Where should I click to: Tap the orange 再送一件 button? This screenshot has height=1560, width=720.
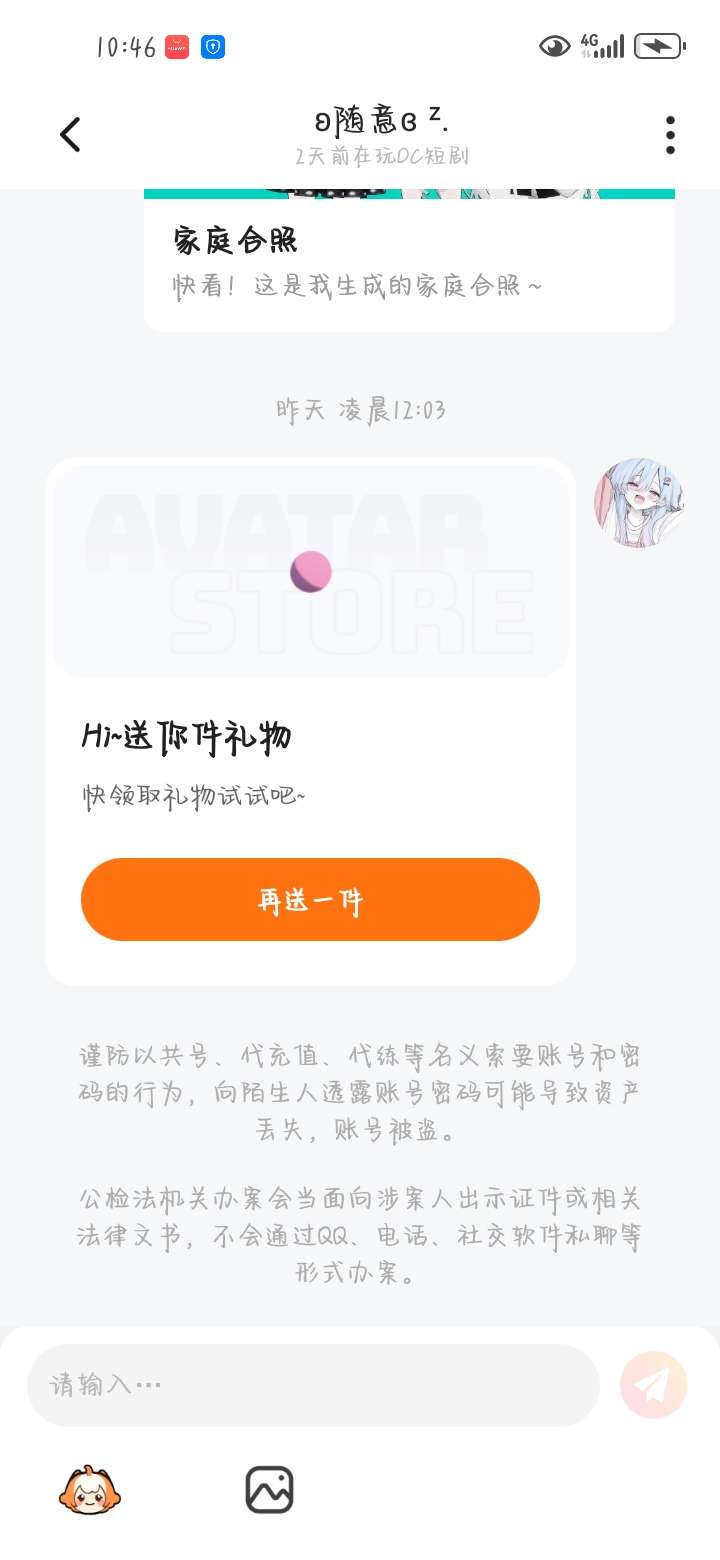[310, 900]
